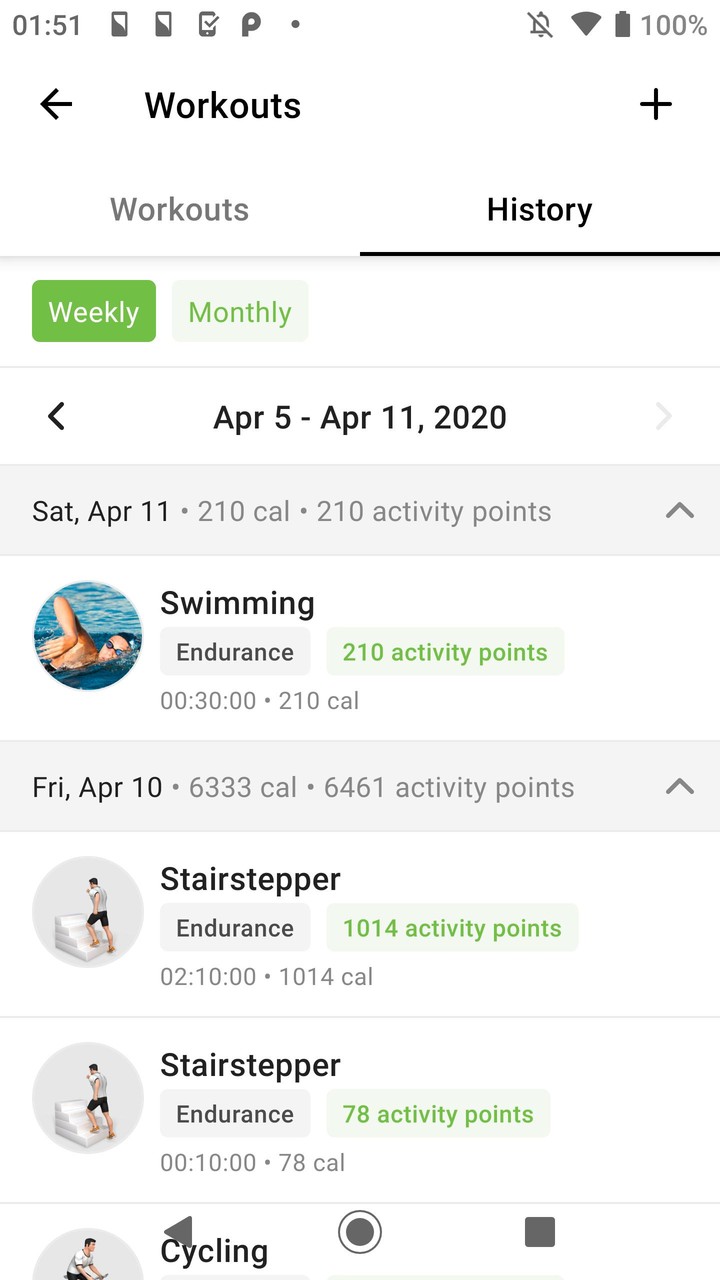Switch to the Workouts tab
The width and height of the screenshot is (720, 1280).
[x=180, y=209]
